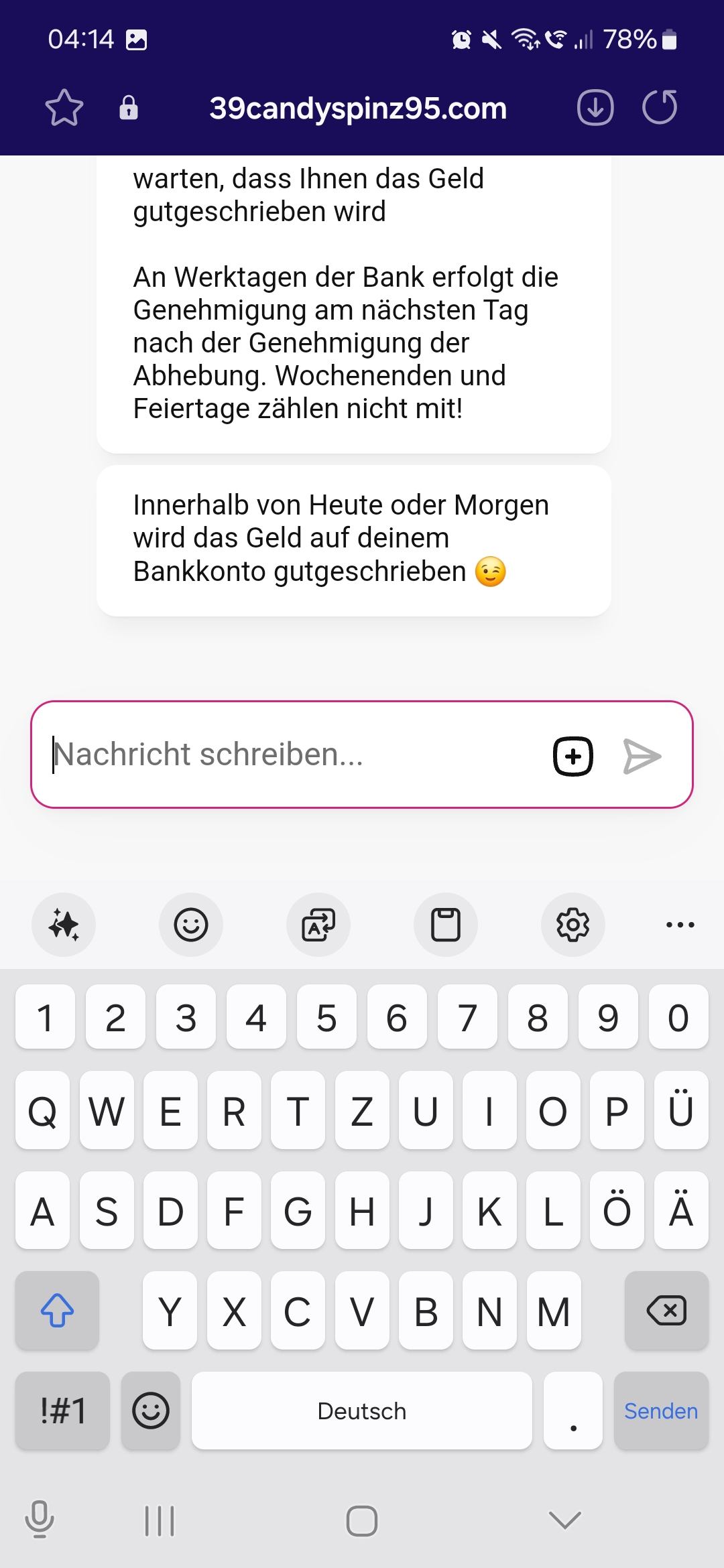Reload the current page
Image resolution: width=724 pixels, height=1568 pixels.
(x=660, y=108)
